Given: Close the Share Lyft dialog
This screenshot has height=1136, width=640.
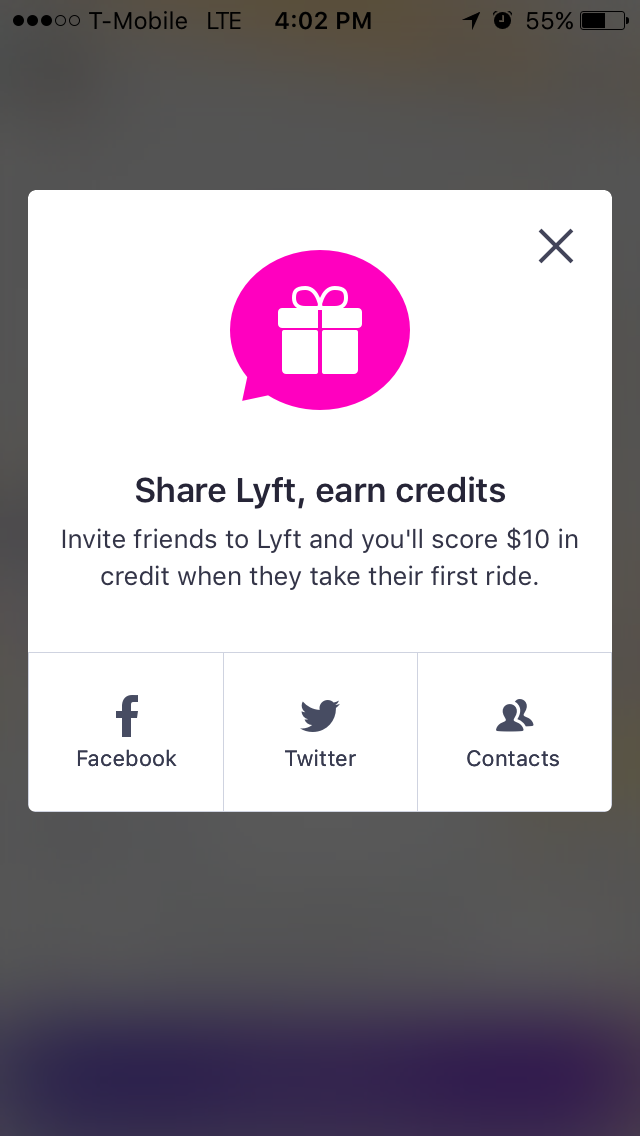Looking at the screenshot, I should coord(555,246).
